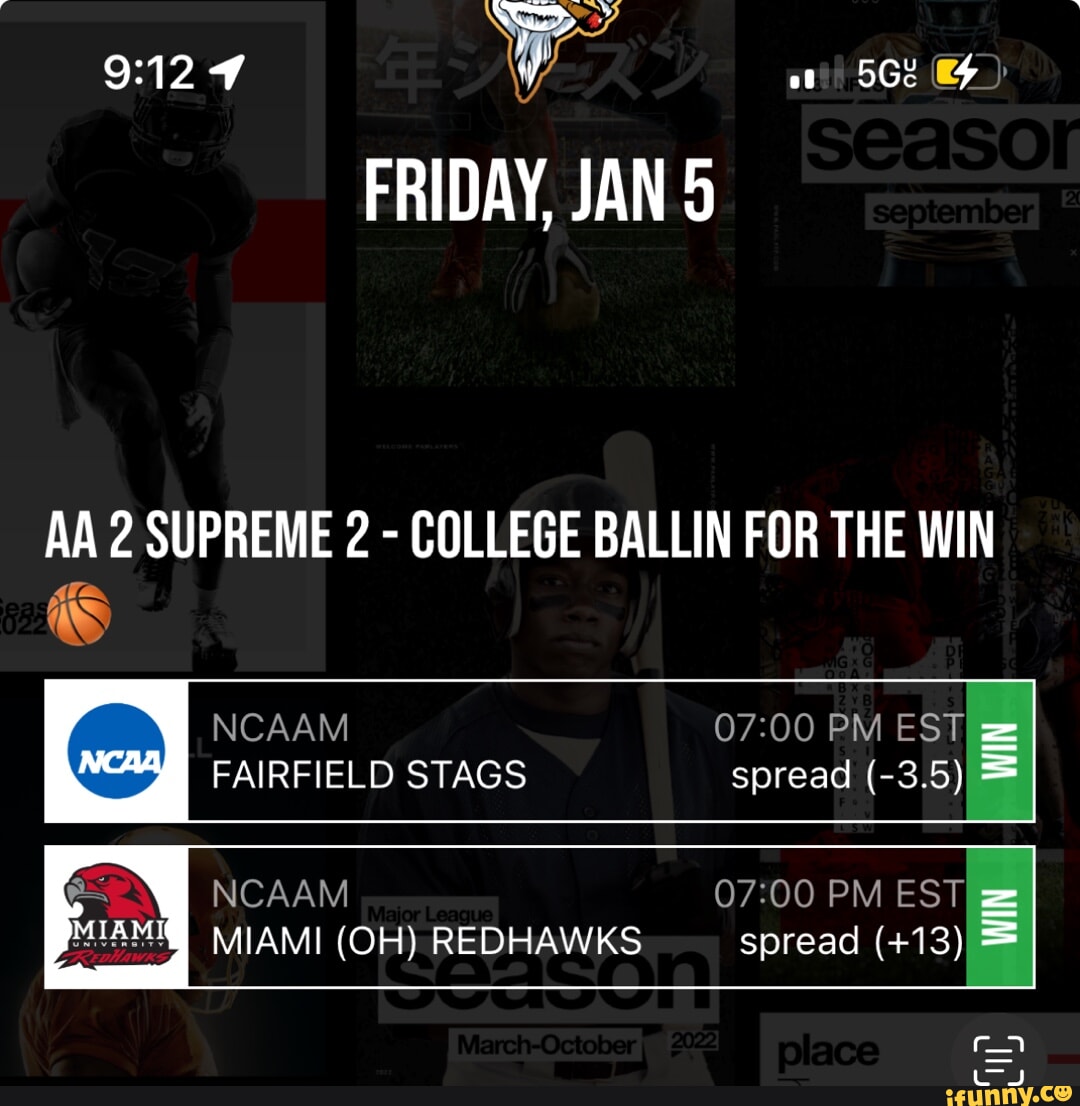The width and height of the screenshot is (1080, 1106).
Task: Tap the Live Text scan icon
Action: [999, 1058]
